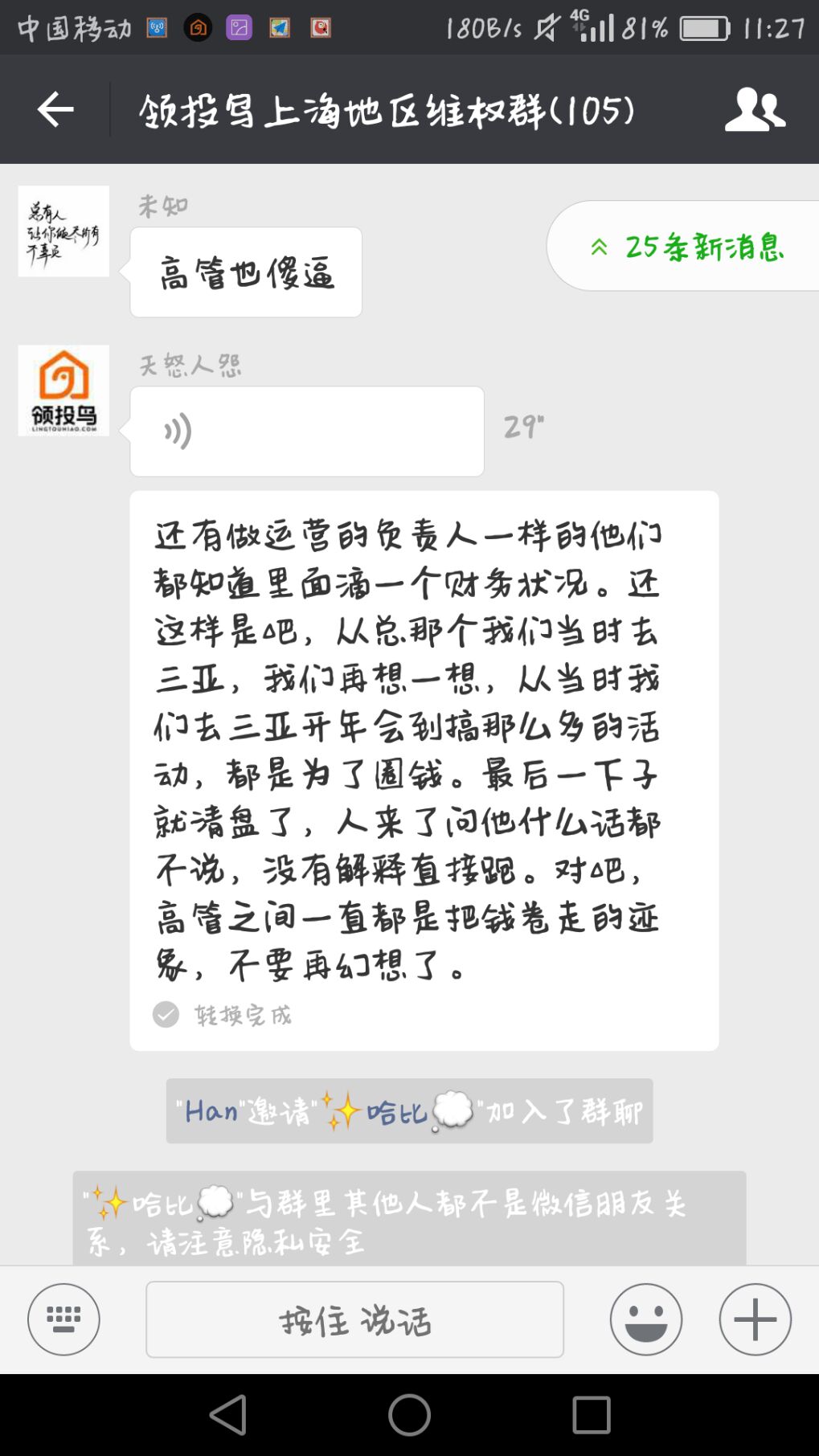The width and height of the screenshot is (819, 1456).
Task: Switch to keyboard input
Action: click(63, 1319)
